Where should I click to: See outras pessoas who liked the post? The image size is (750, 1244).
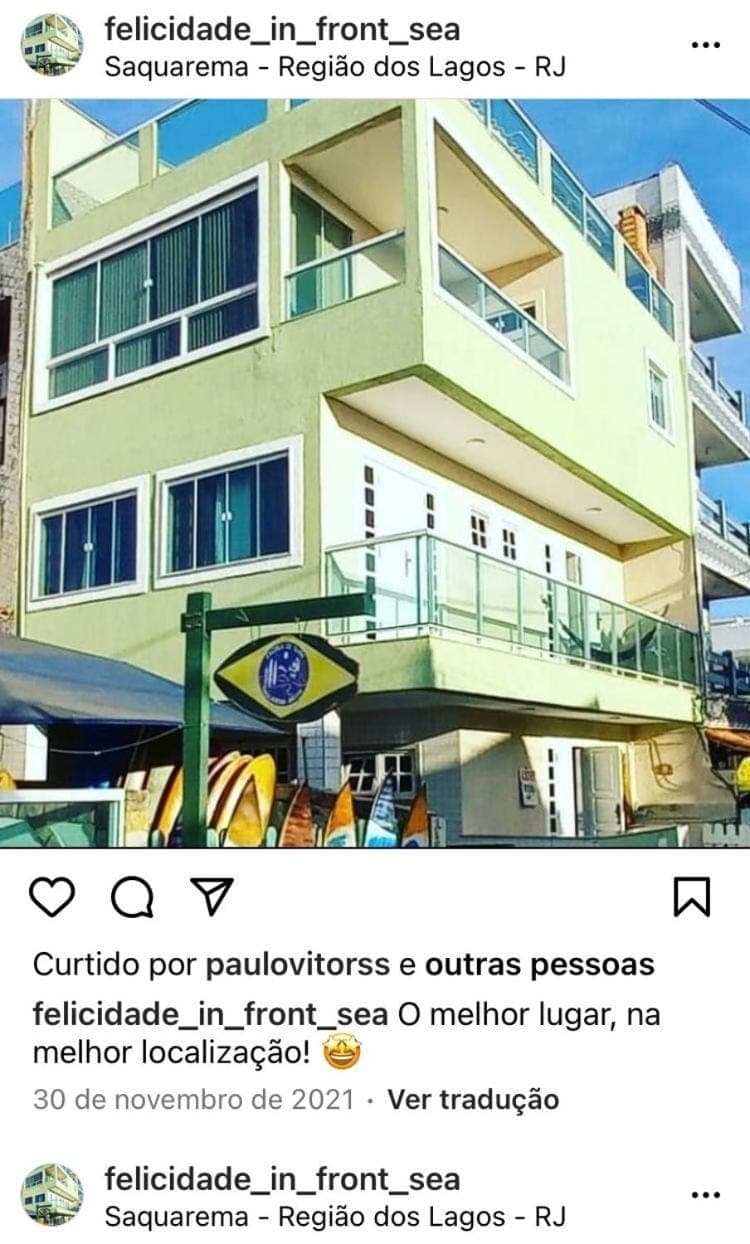(539, 965)
